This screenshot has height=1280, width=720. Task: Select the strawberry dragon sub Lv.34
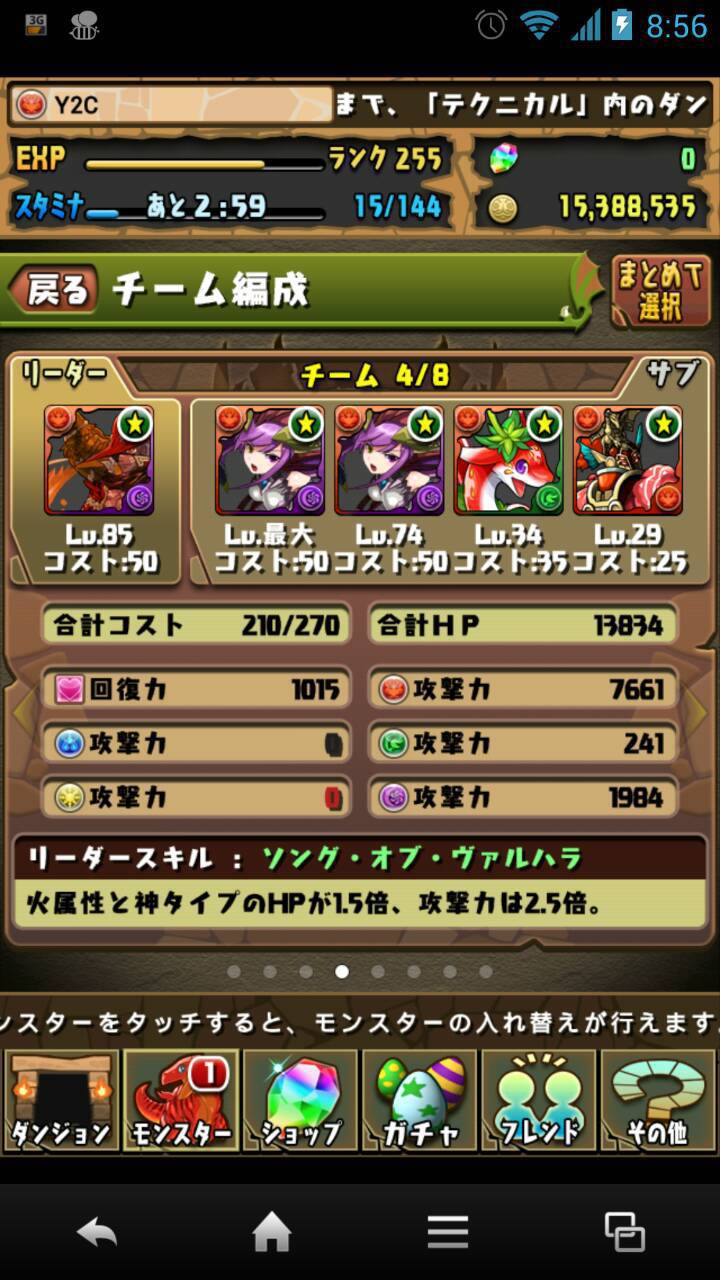click(x=508, y=461)
